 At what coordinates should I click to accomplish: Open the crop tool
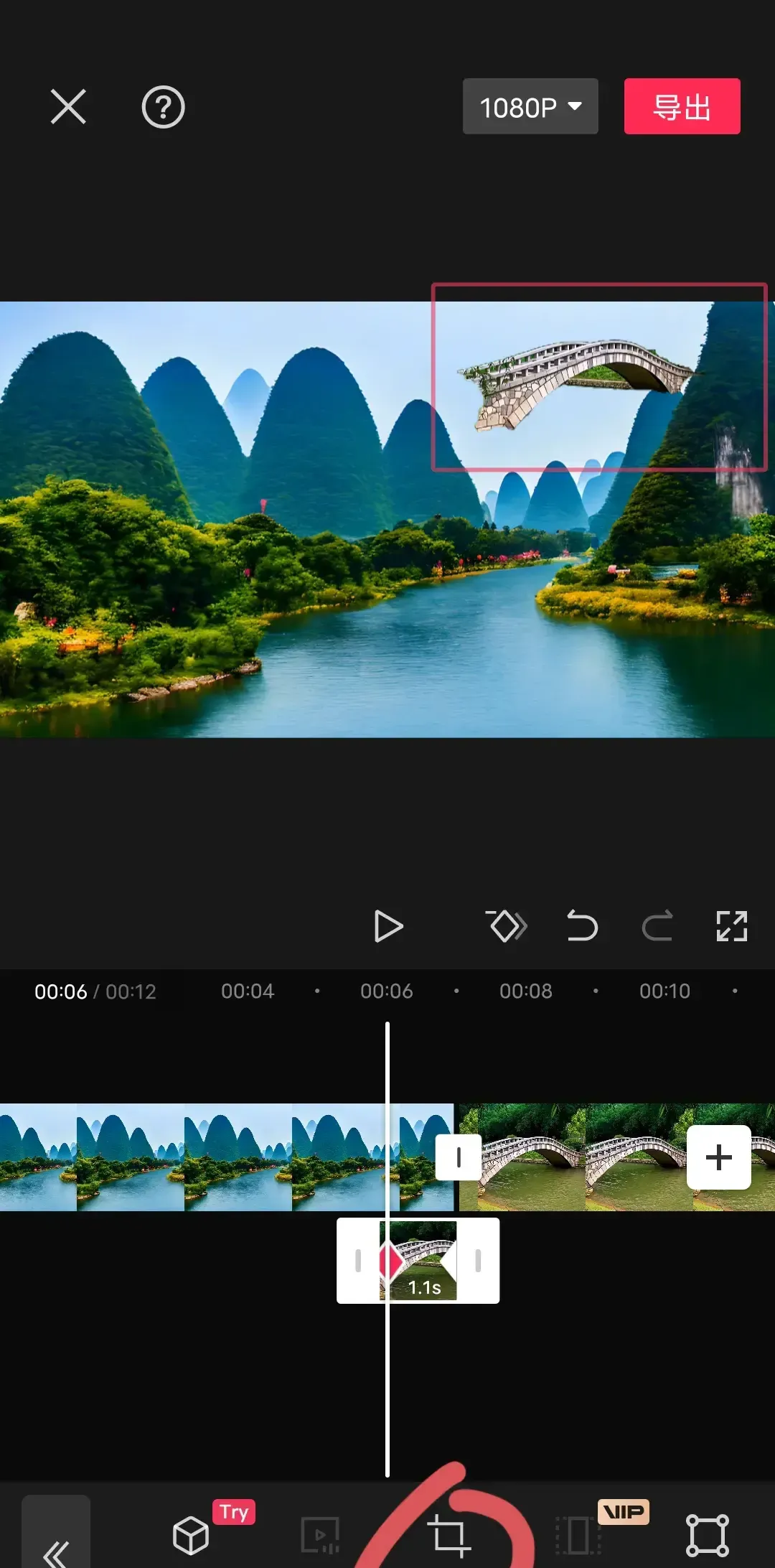(x=449, y=1536)
